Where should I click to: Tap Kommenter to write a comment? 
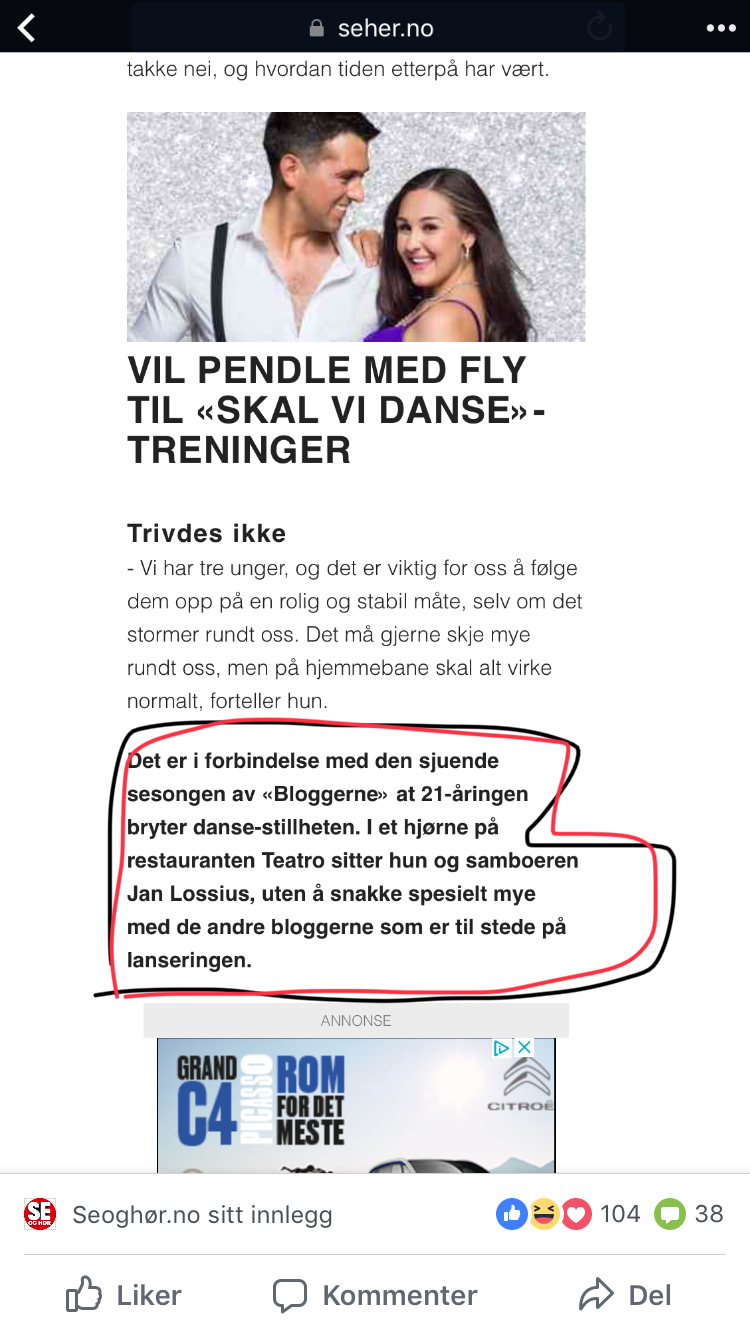click(375, 1295)
